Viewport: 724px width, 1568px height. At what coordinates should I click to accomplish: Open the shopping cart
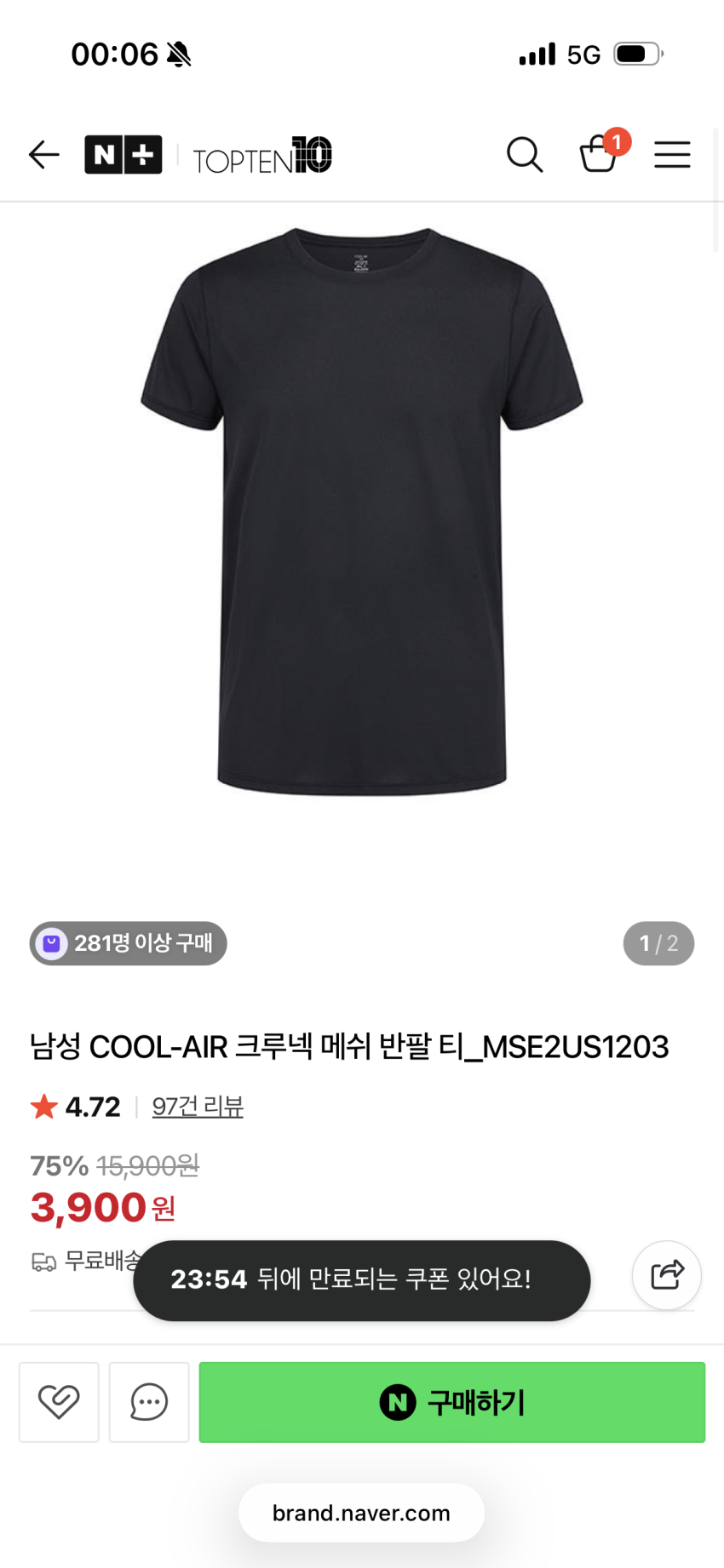point(599,154)
